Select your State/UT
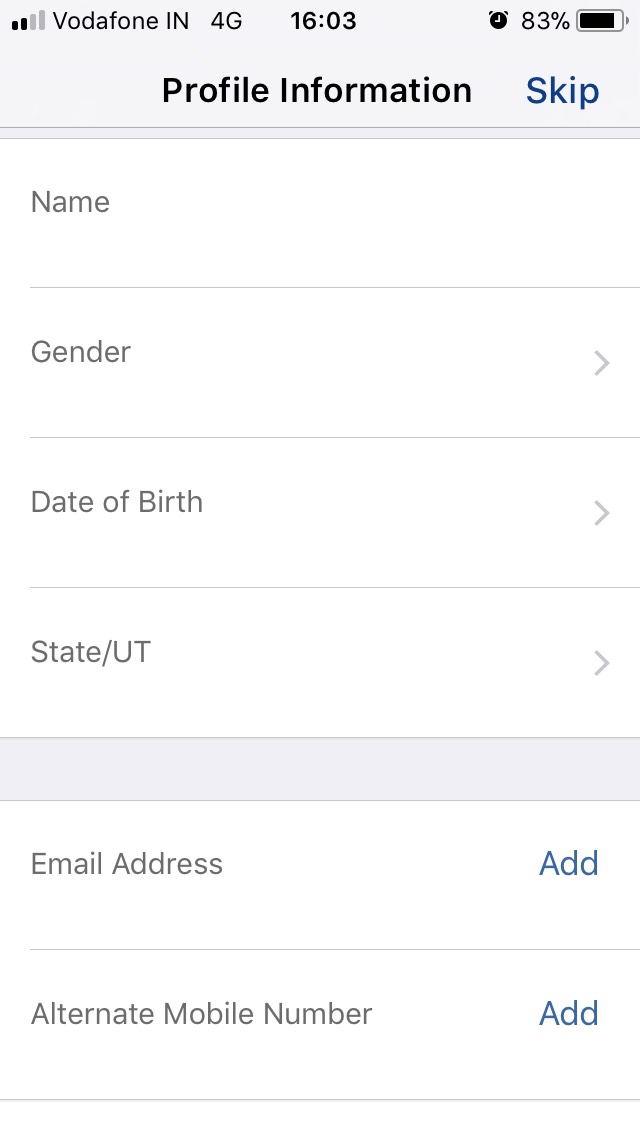This screenshot has height=1136, width=640. (320, 662)
